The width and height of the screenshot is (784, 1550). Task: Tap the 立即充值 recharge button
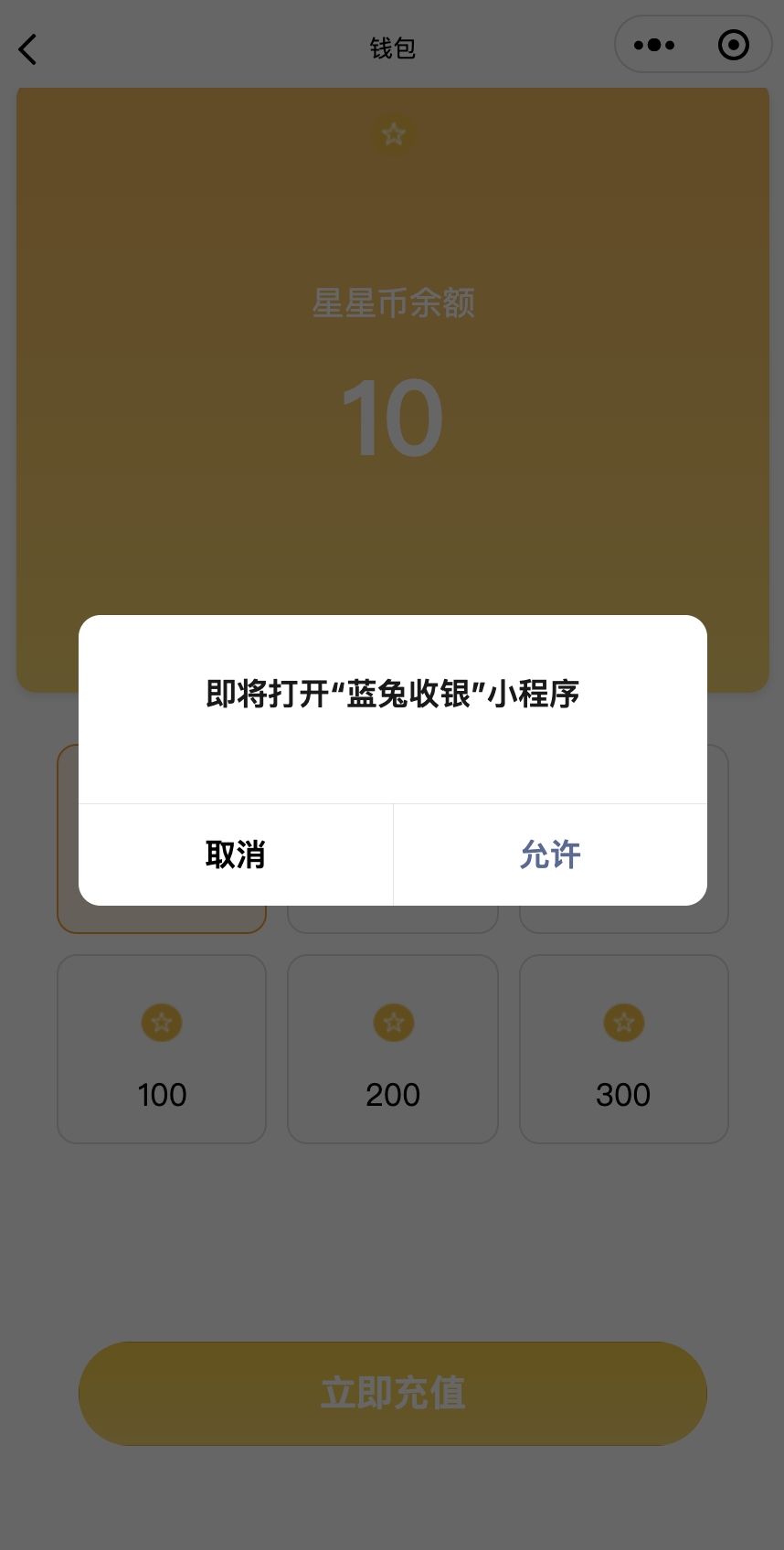coord(393,1393)
